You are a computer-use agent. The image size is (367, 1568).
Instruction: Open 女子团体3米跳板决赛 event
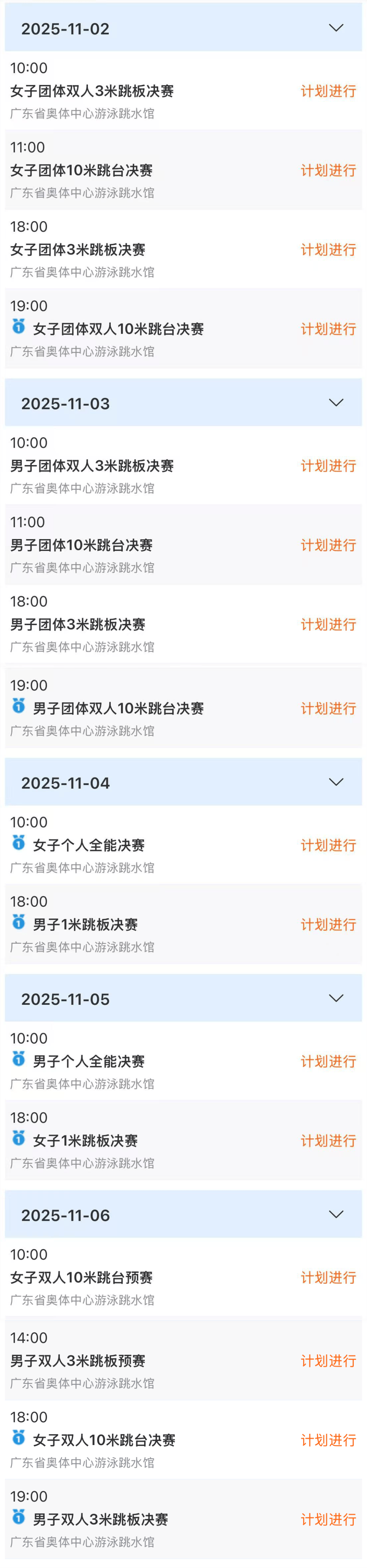78,250
